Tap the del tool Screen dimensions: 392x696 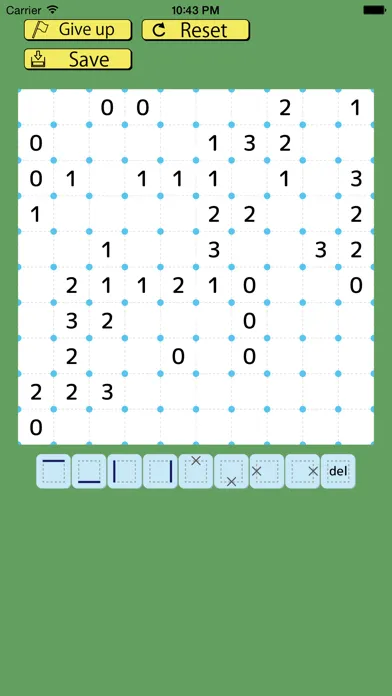(x=338, y=471)
